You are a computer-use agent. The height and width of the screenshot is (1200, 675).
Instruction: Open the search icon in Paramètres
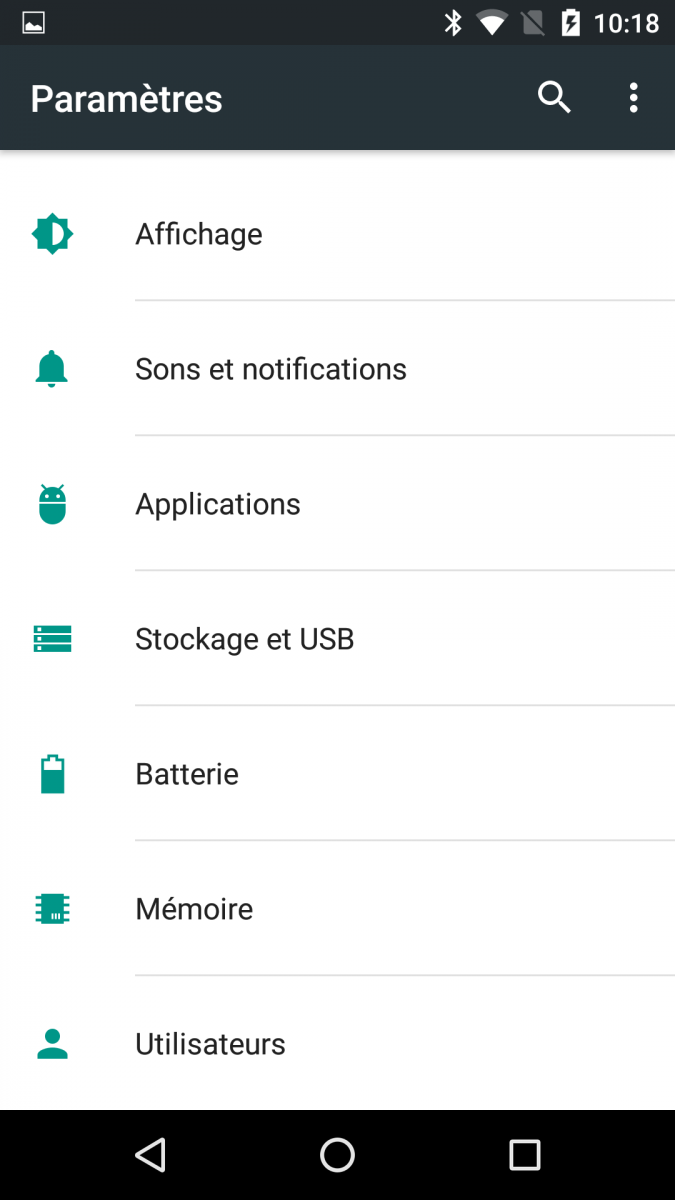point(554,98)
